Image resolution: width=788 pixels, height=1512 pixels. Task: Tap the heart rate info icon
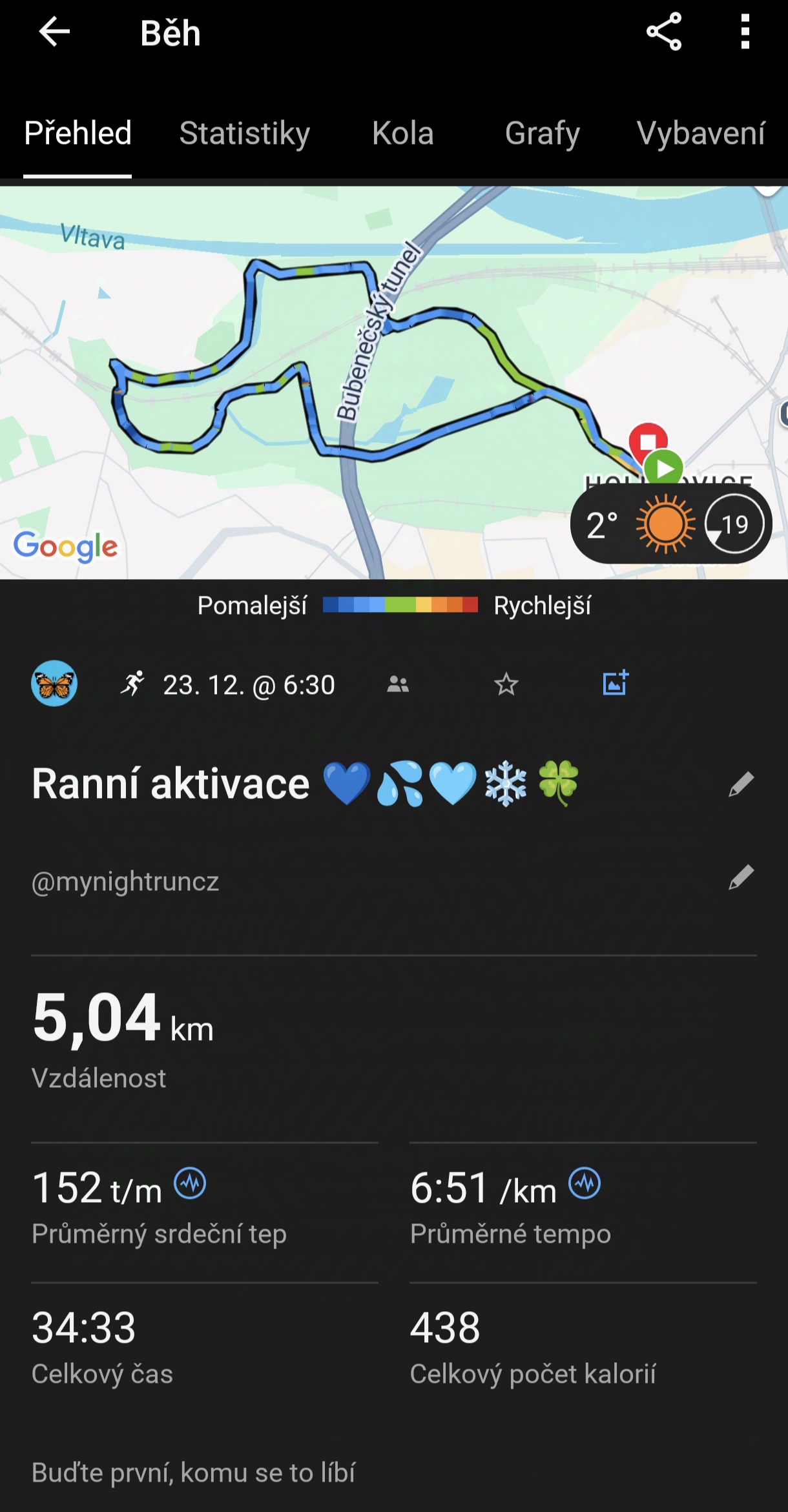(x=190, y=1183)
